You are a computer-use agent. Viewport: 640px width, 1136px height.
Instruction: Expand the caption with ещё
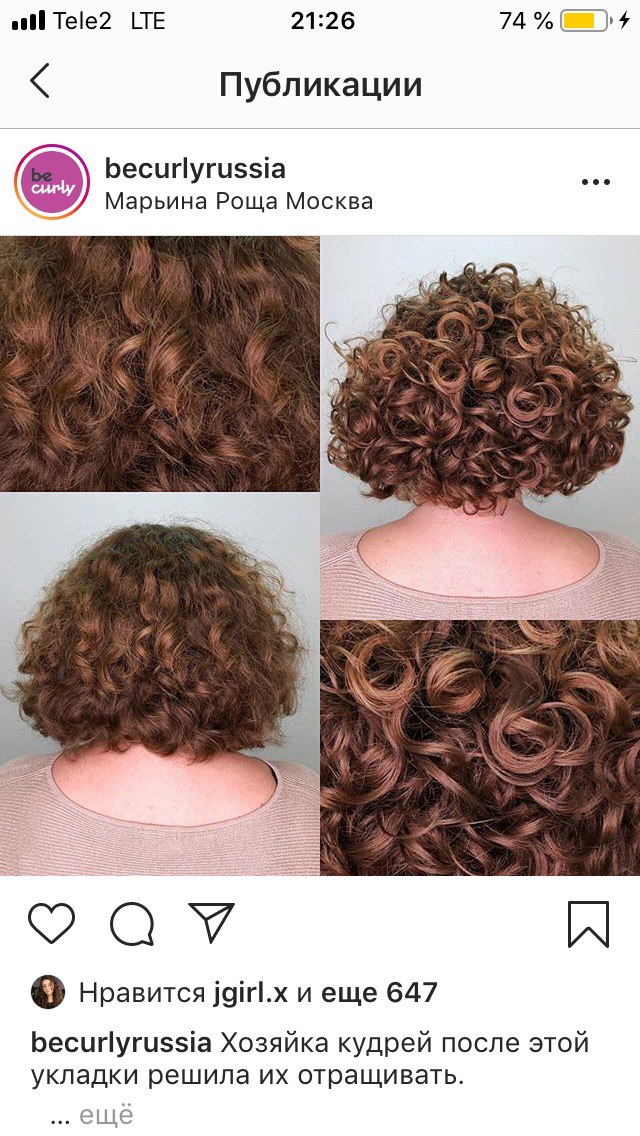106,1115
